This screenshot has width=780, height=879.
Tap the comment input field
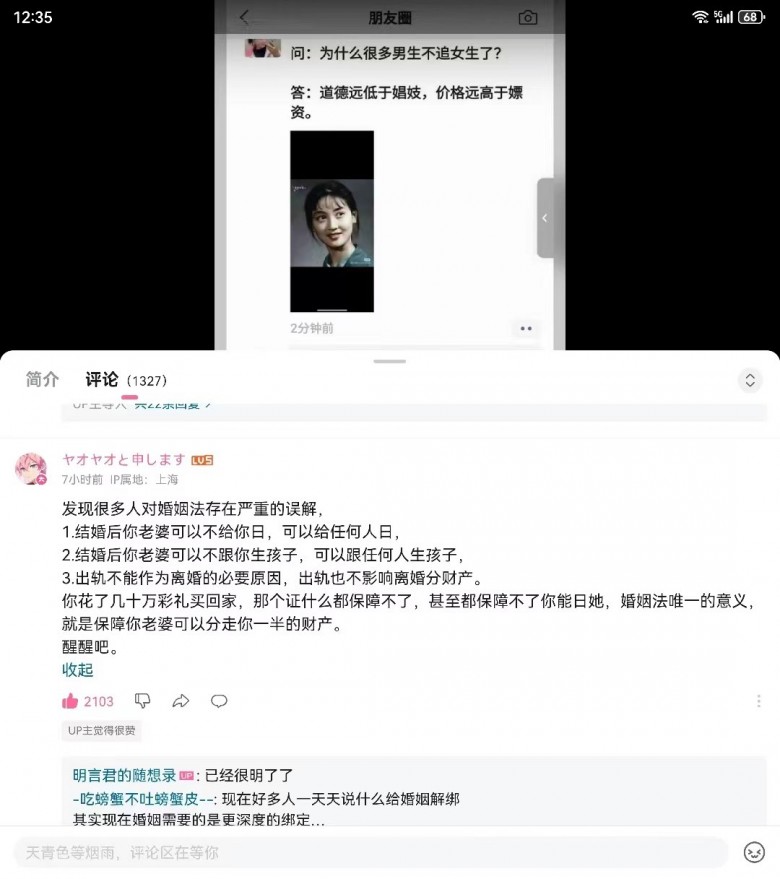click(370, 853)
